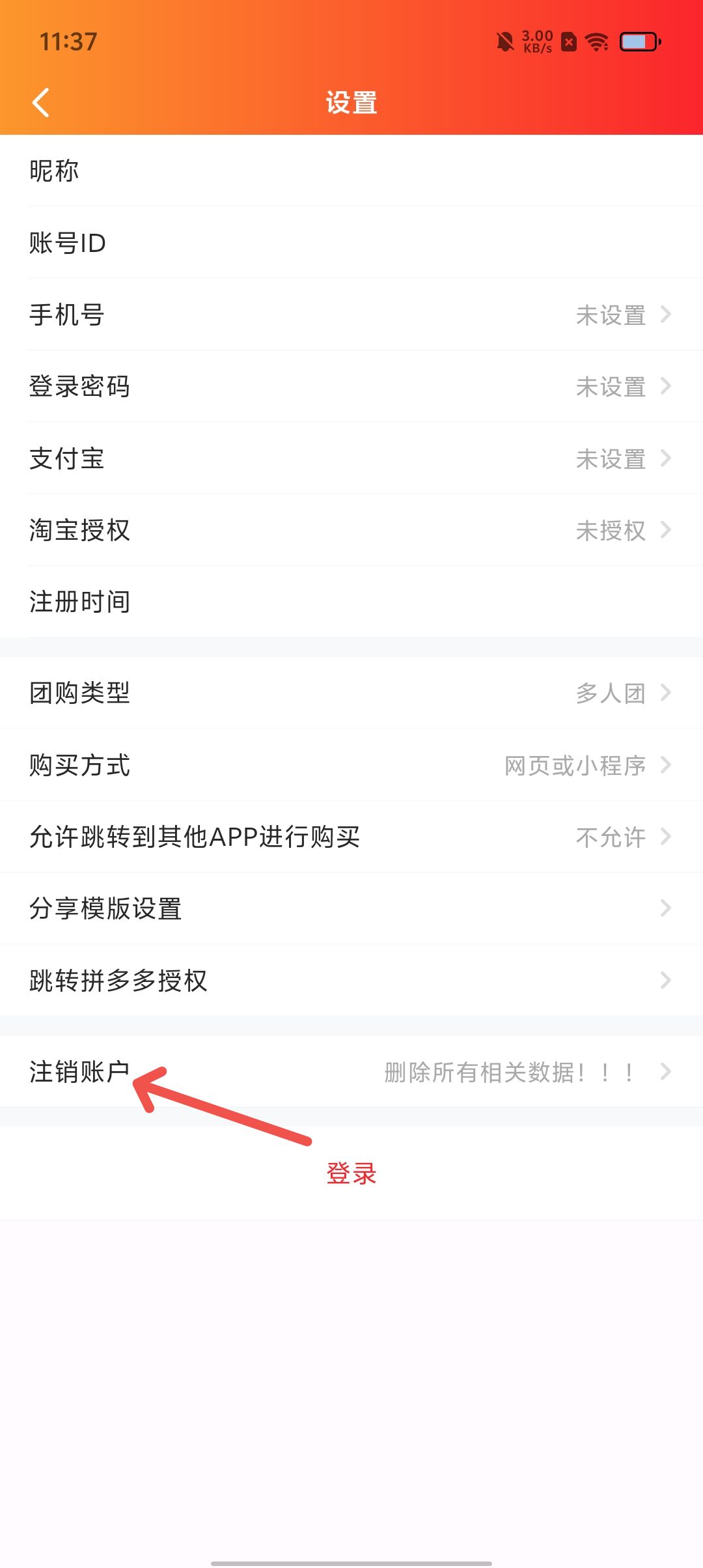The width and height of the screenshot is (703, 1568).
Task: Open the 注销账户 row
Action: (x=351, y=1072)
